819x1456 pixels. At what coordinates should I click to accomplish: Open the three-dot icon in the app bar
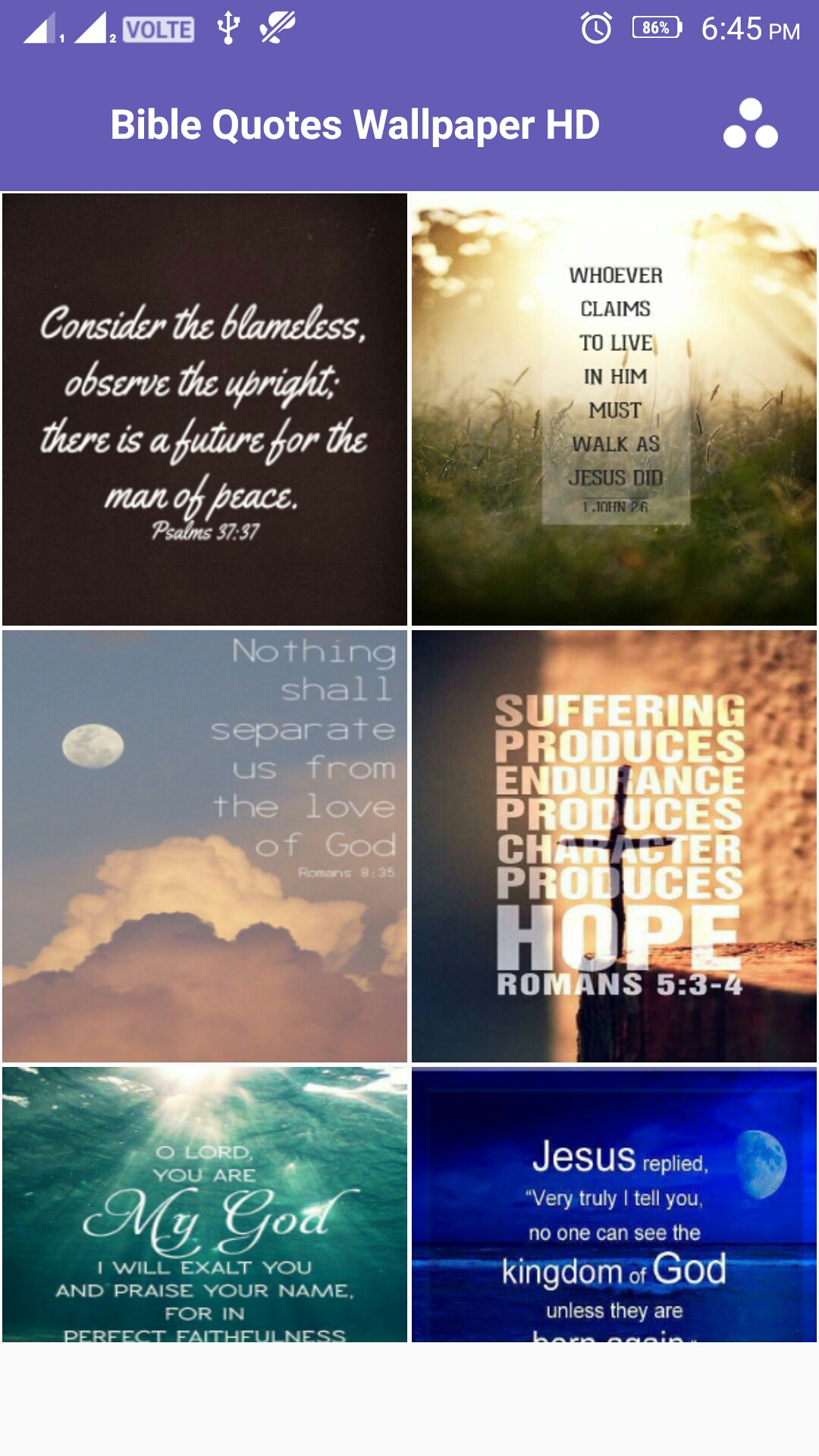(750, 124)
